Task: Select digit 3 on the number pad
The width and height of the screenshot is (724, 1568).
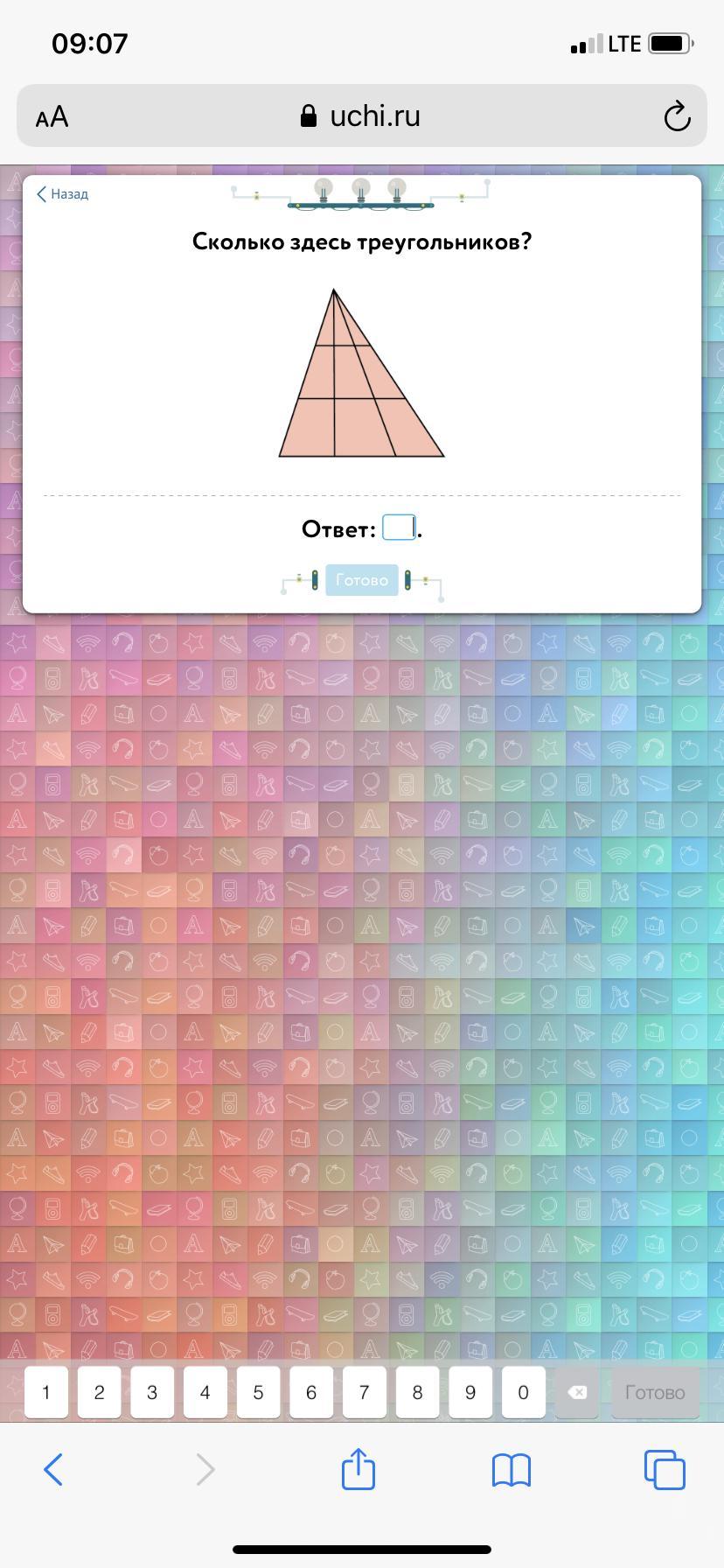Action: [x=152, y=1392]
